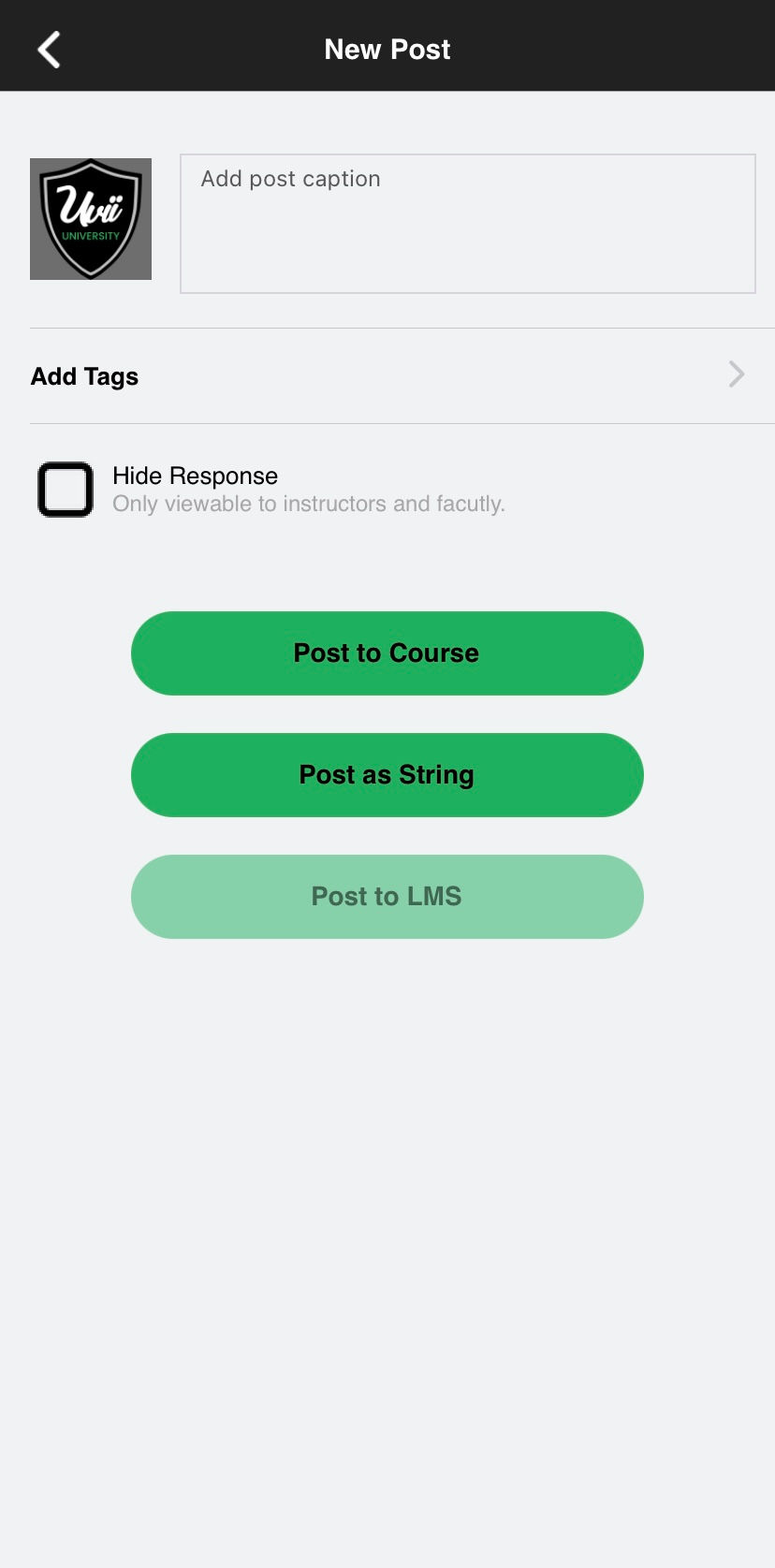Tap the Post to LMS button
Viewport: 775px width, 1568px height.
tap(387, 897)
